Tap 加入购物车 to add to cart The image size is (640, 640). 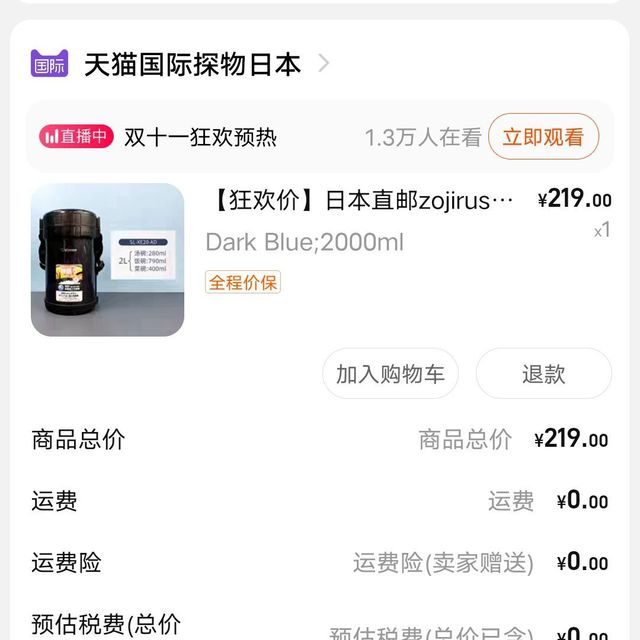[x=390, y=374]
